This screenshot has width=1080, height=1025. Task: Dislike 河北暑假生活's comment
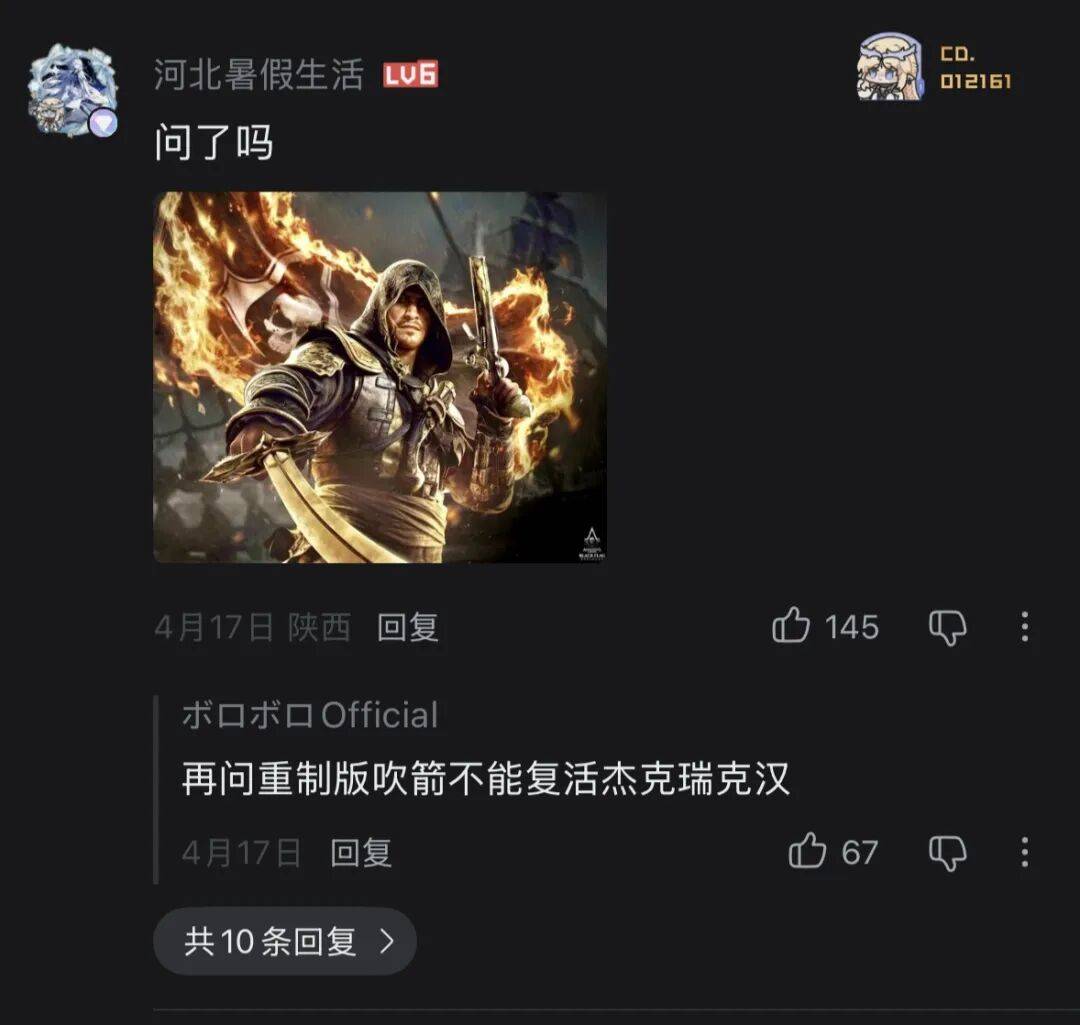947,627
